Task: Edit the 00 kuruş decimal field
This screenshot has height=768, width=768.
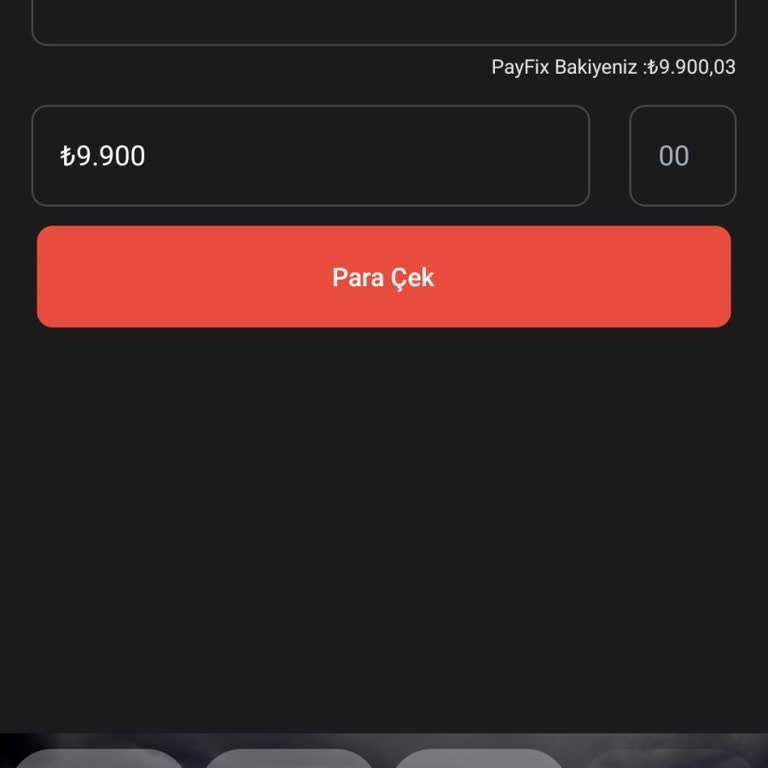Action: pyautogui.click(x=682, y=156)
